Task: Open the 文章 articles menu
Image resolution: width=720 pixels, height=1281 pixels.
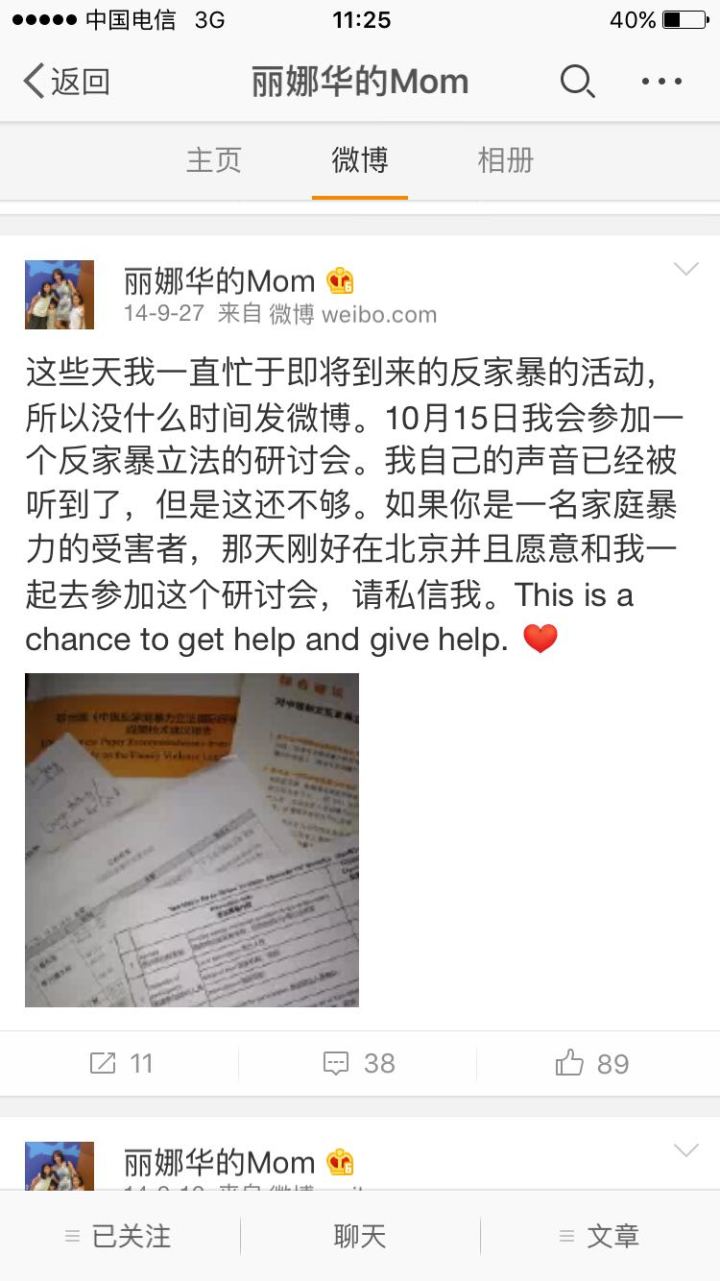Action: [x=599, y=1236]
